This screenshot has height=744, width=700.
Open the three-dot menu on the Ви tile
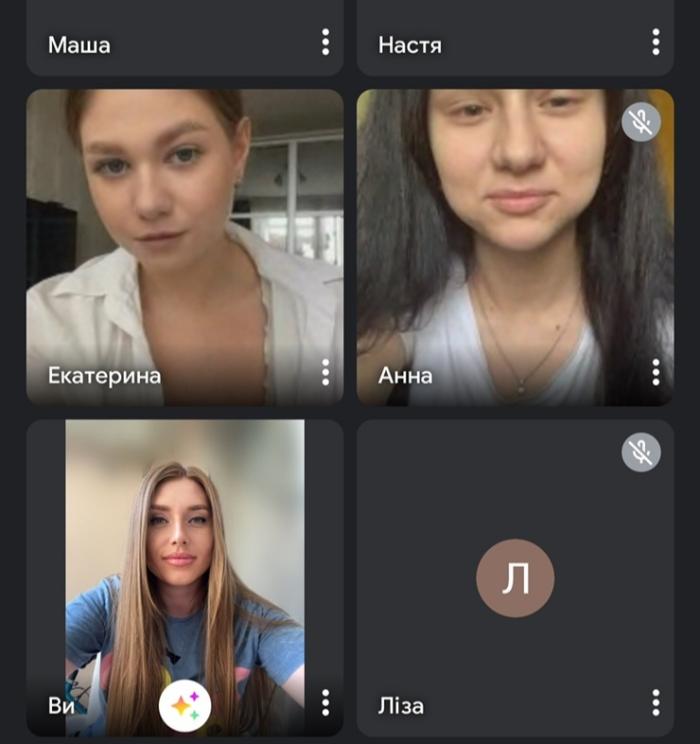coord(325,703)
